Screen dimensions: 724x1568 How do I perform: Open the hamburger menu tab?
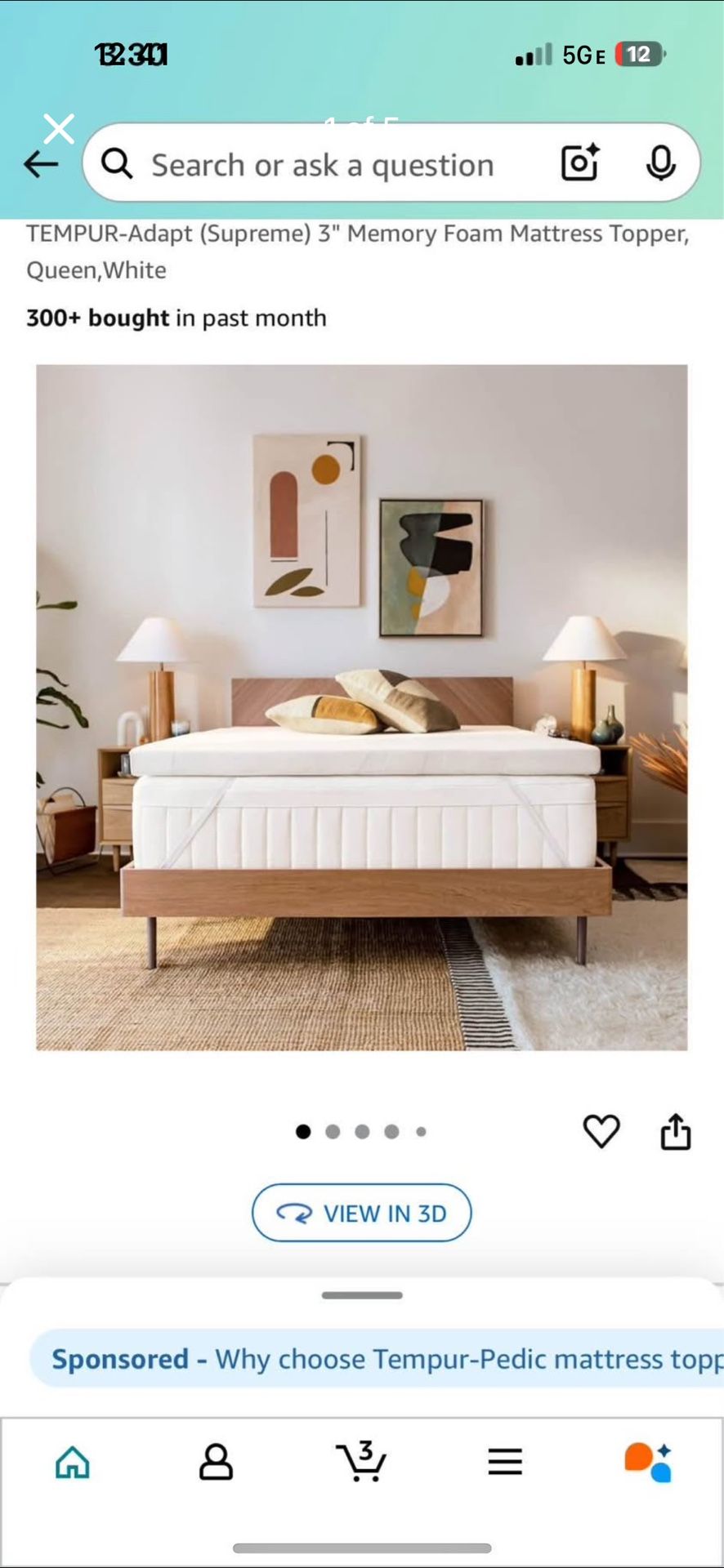click(x=505, y=1462)
